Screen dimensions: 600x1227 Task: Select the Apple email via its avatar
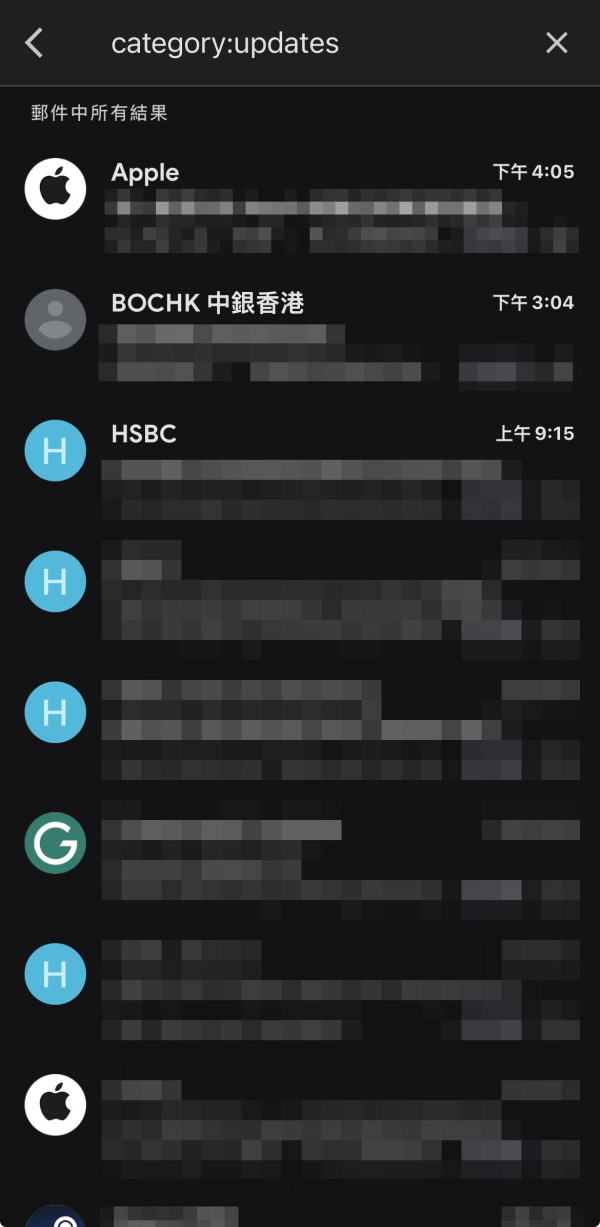coord(55,188)
